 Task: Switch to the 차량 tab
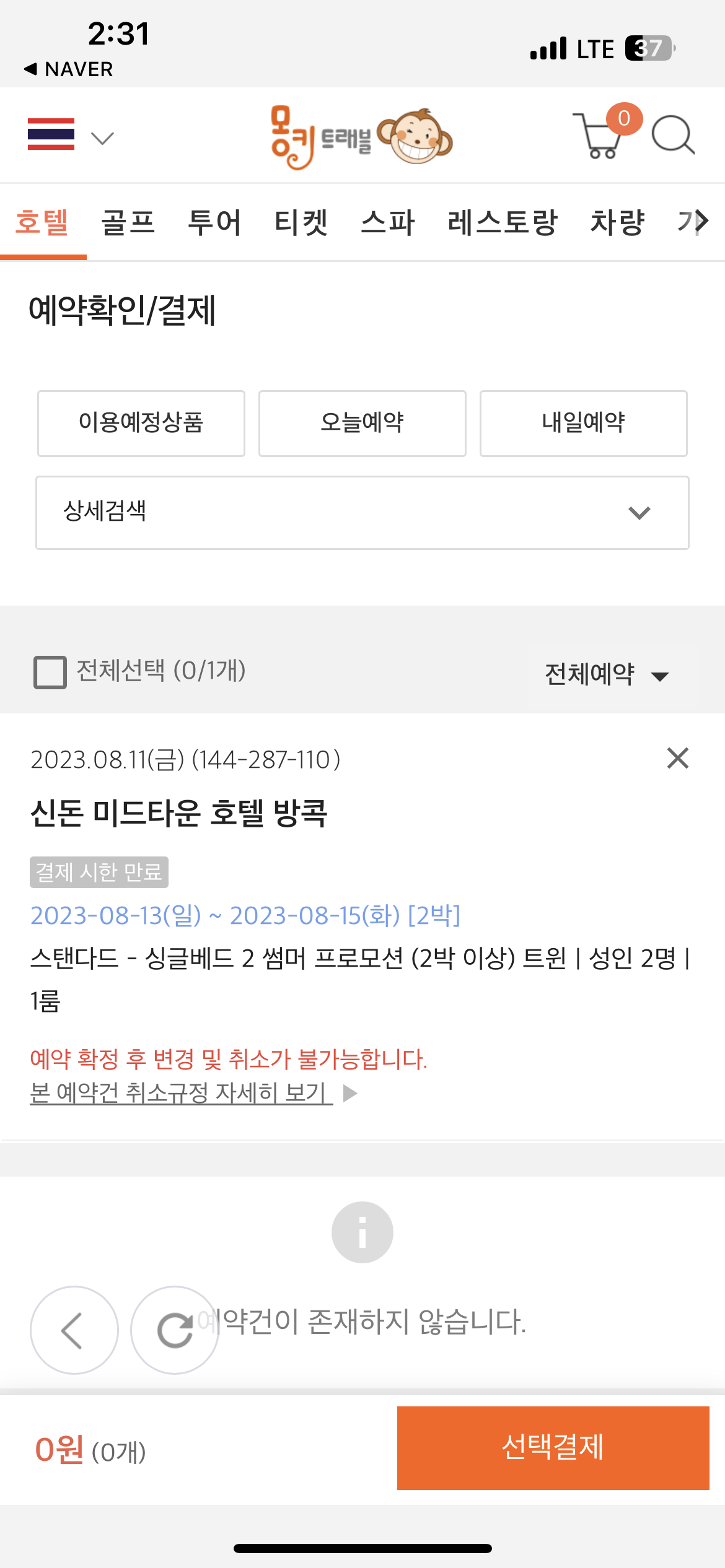pyautogui.click(x=617, y=222)
